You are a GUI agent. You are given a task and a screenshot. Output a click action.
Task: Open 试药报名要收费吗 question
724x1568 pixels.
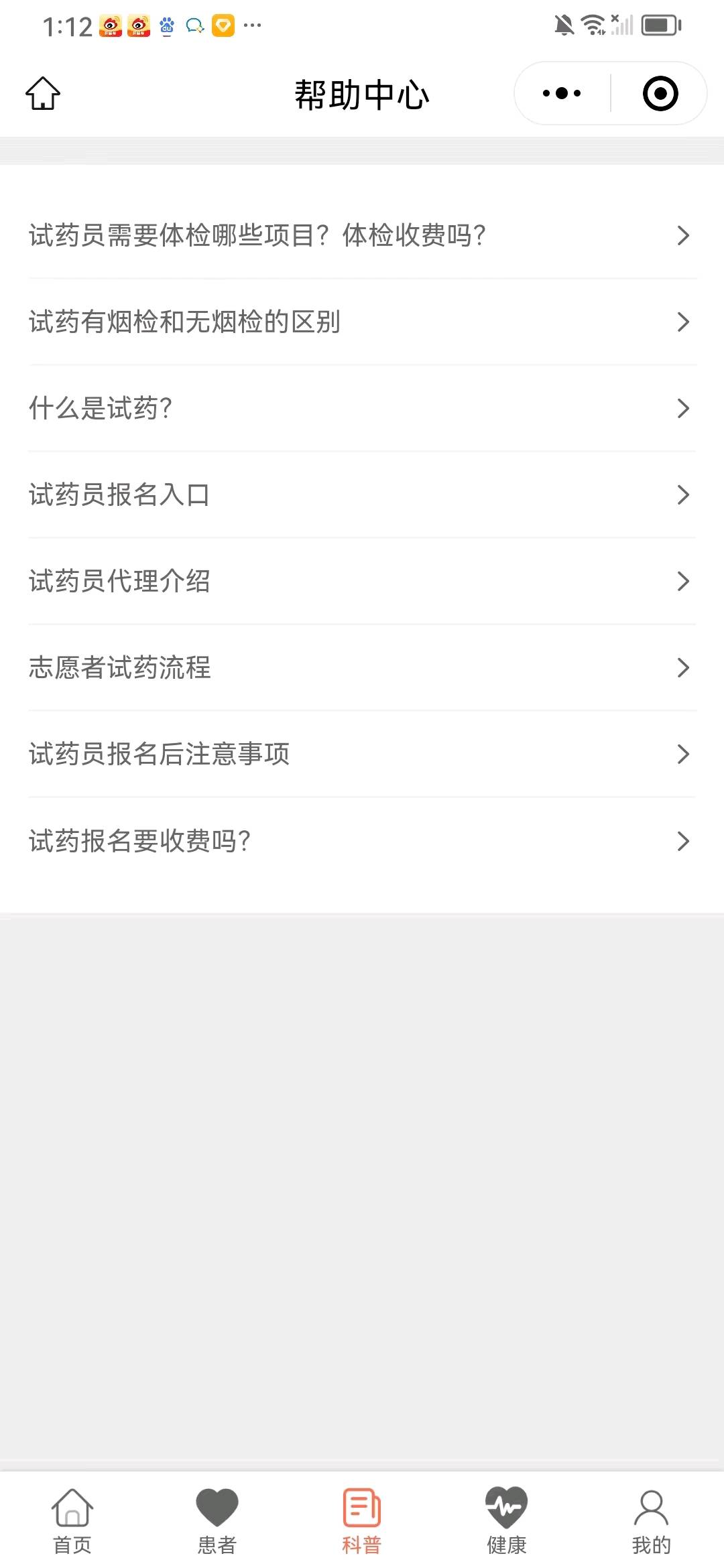(362, 841)
